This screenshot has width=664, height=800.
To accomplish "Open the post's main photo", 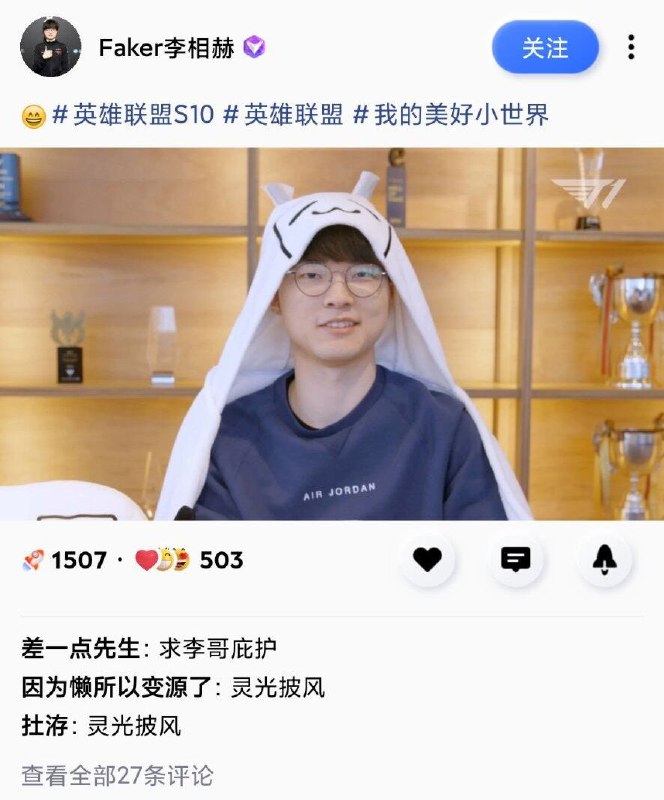I will click(x=332, y=334).
